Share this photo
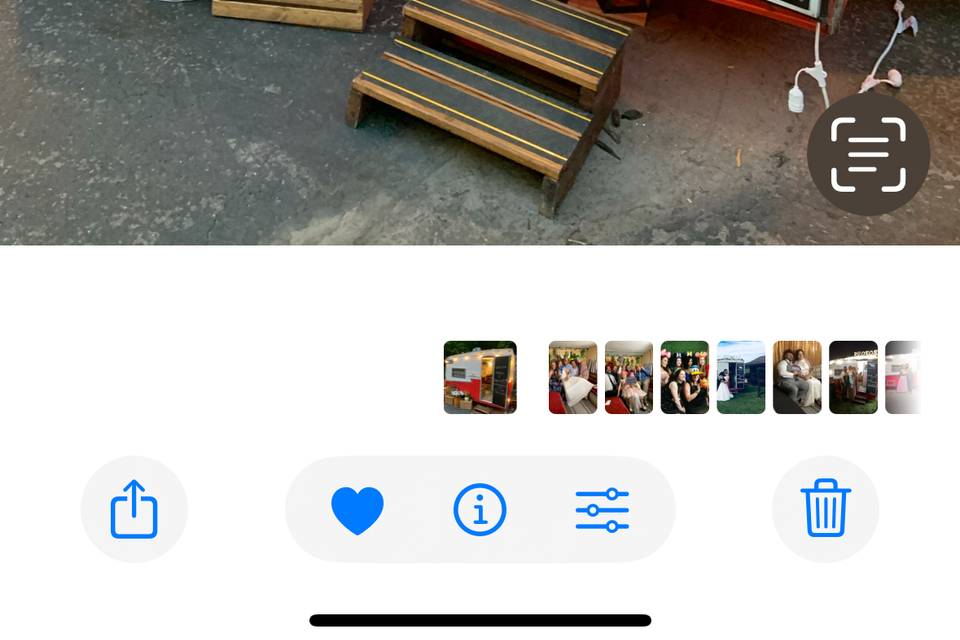 [x=134, y=509]
